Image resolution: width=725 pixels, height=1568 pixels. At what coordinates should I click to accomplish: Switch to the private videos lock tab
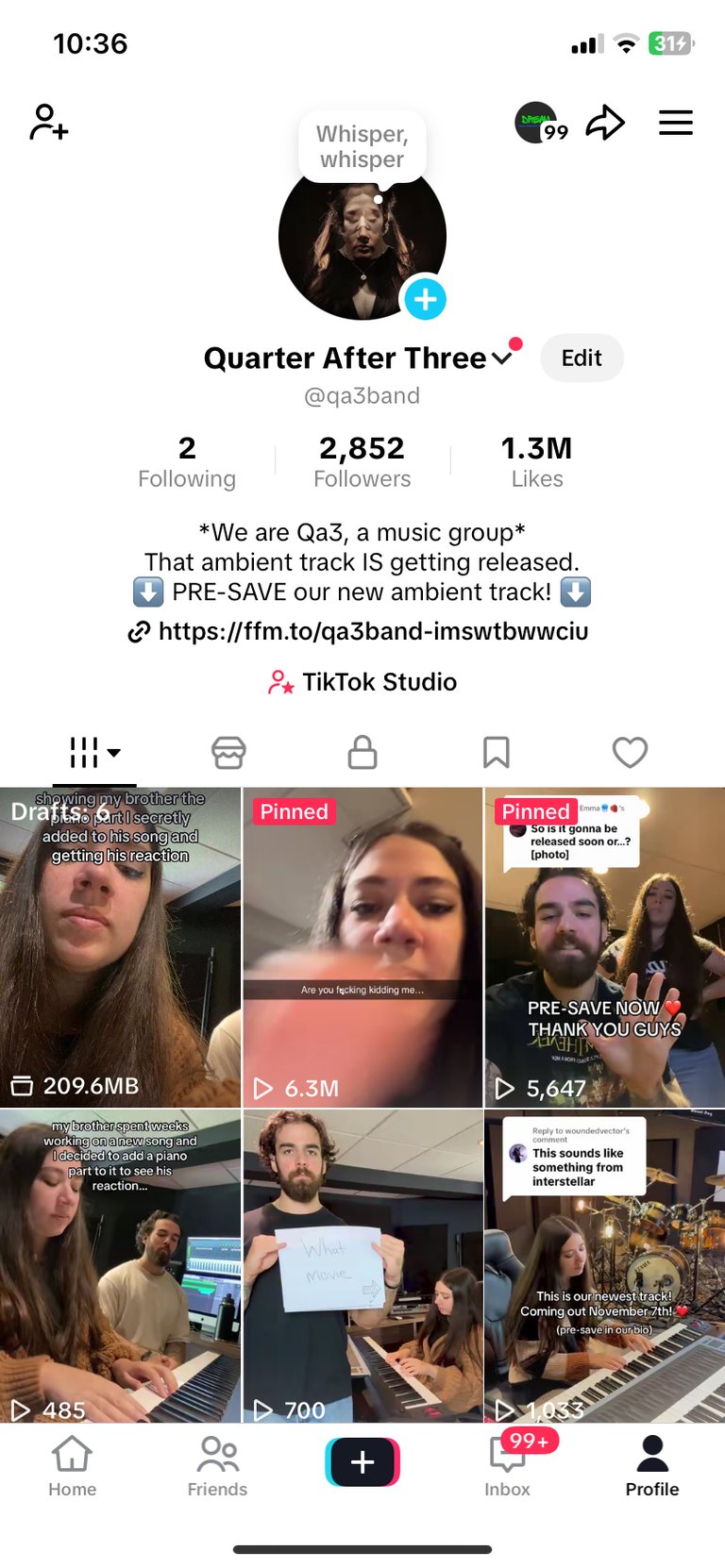(x=362, y=753)
